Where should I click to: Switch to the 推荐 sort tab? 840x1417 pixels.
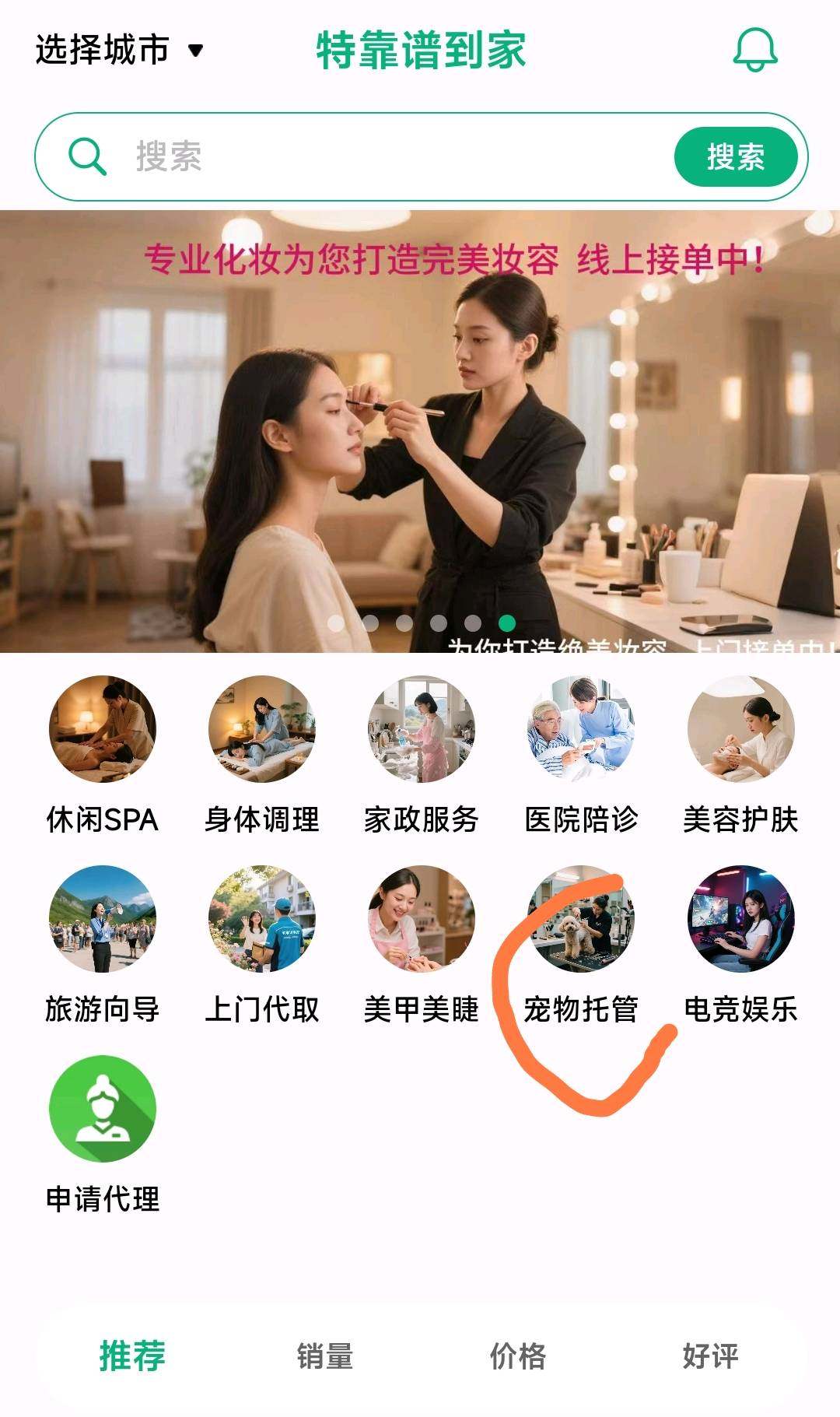(132, 1356)
